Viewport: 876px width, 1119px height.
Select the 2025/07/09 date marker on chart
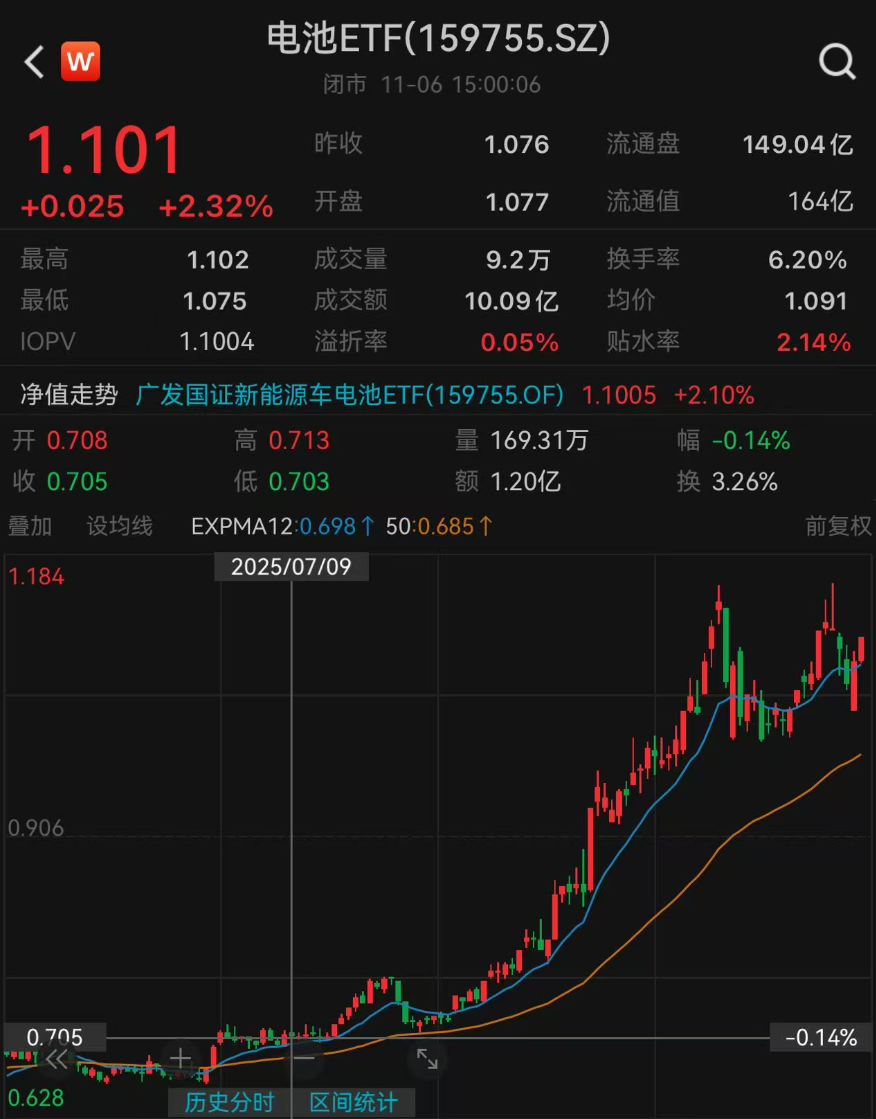click(x=291, y=566)
